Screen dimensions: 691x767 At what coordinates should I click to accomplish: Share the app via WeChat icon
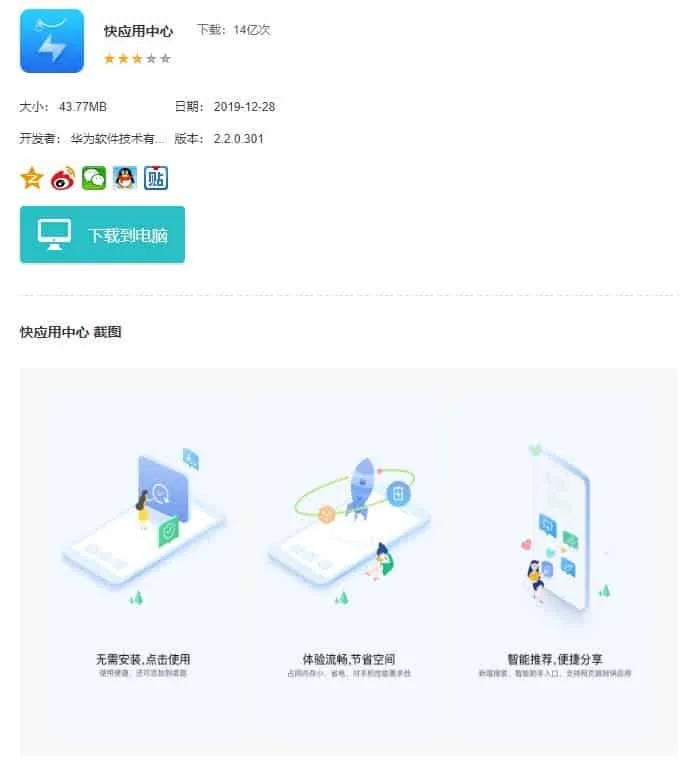tap(94, 179)
